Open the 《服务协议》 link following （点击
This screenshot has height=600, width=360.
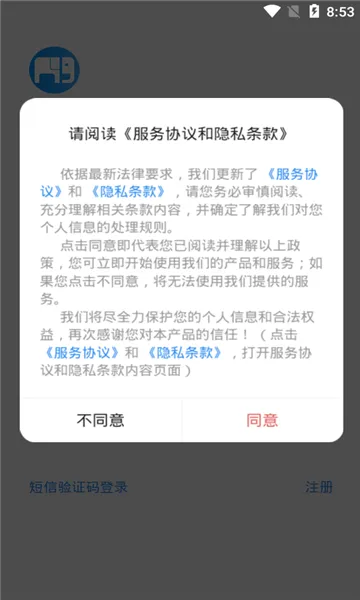tap(81, 353)
